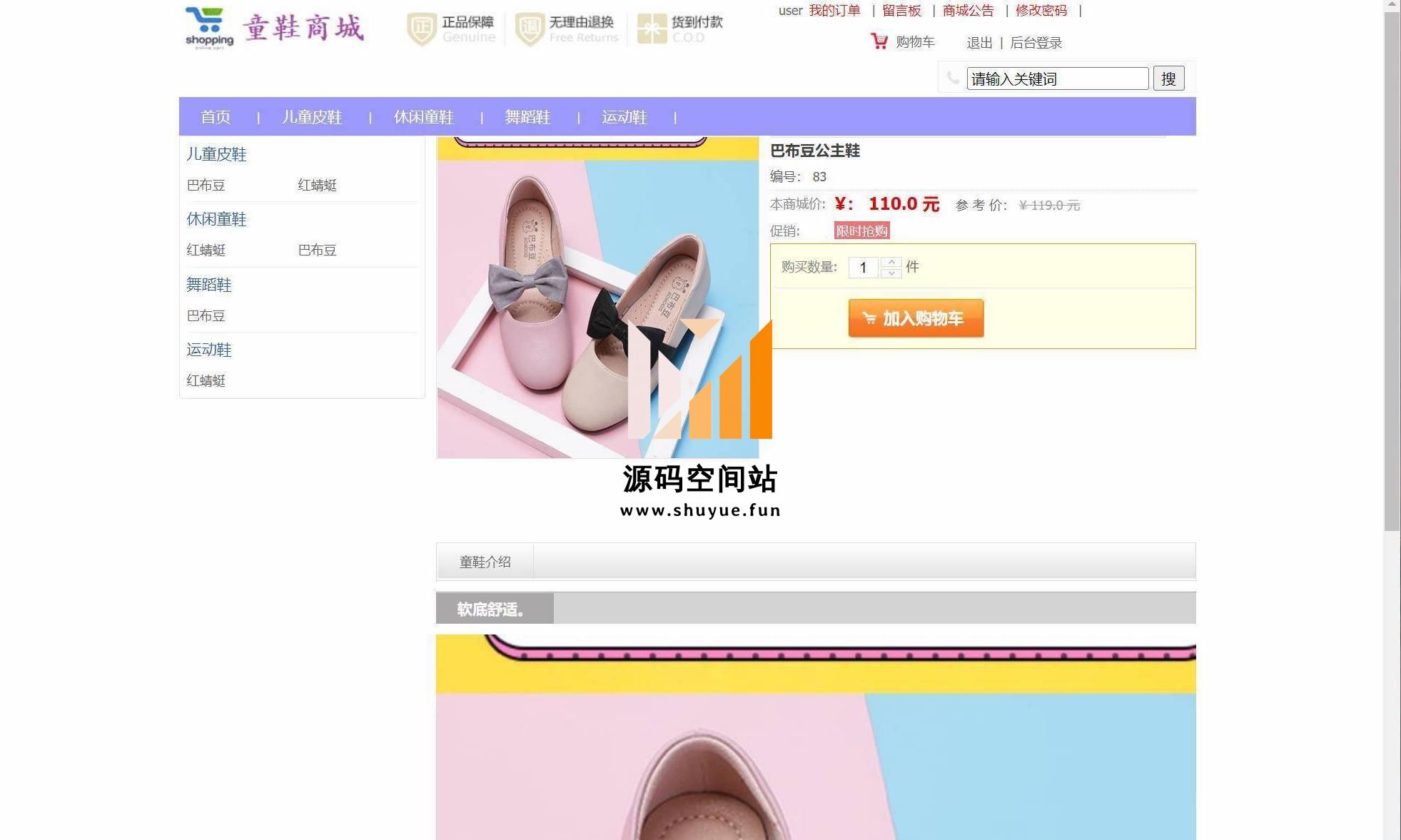The width and height of the screenshot is (1401, 840).
Task: Go to 首页 in the nav bar
Action: 216,117
